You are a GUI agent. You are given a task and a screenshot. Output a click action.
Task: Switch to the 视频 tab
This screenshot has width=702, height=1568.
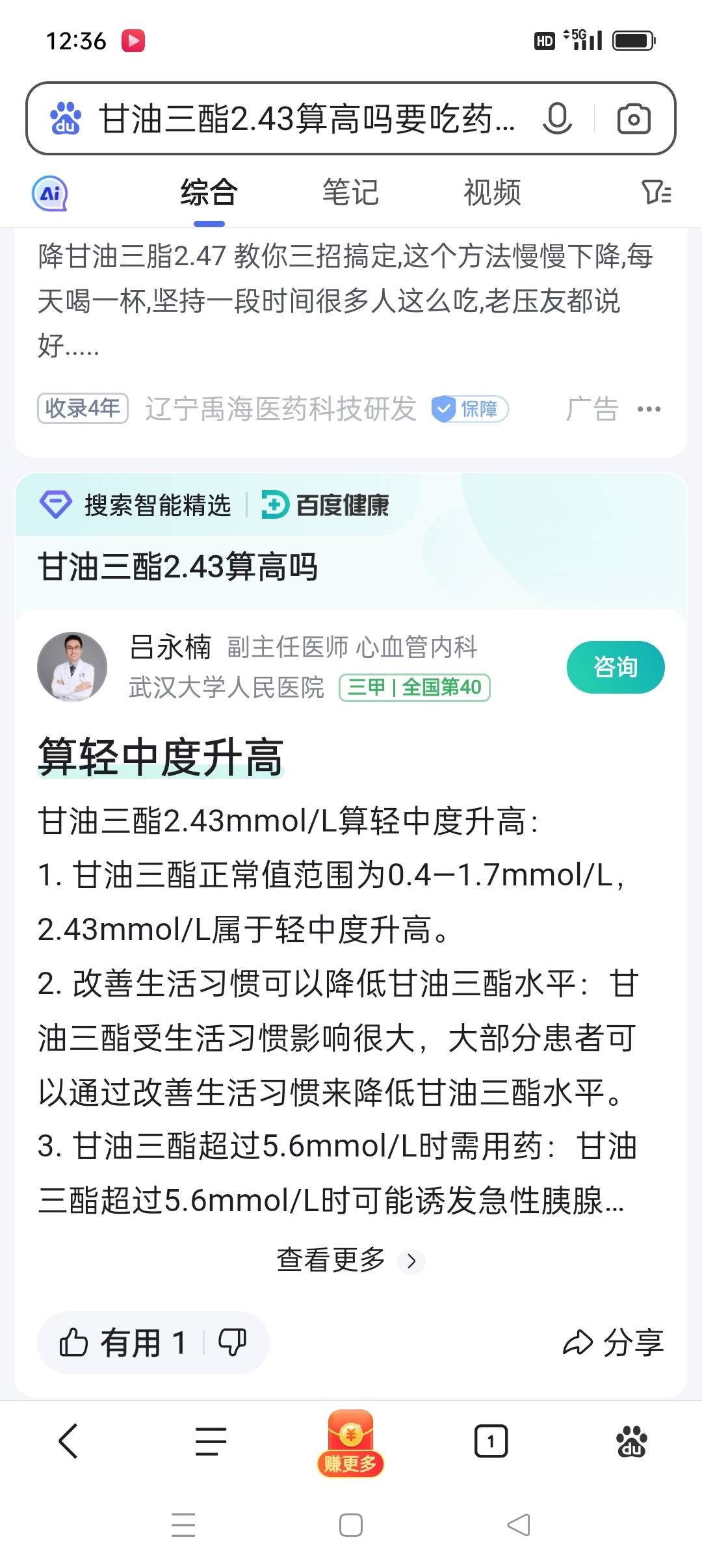pyautogui.click(x=491, y=192)
